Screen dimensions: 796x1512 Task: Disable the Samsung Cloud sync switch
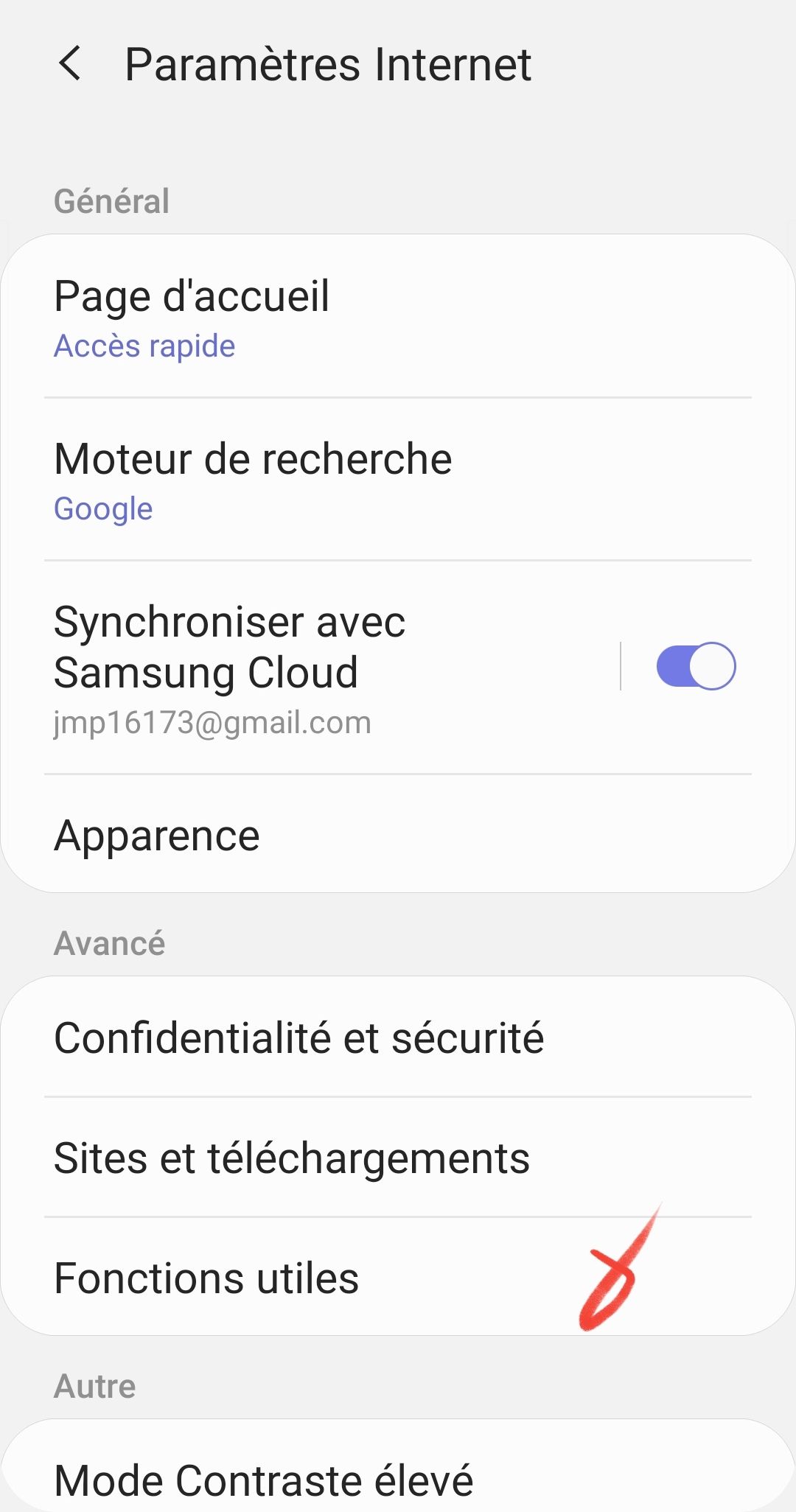pyautogui.click(x=696, y=666)
